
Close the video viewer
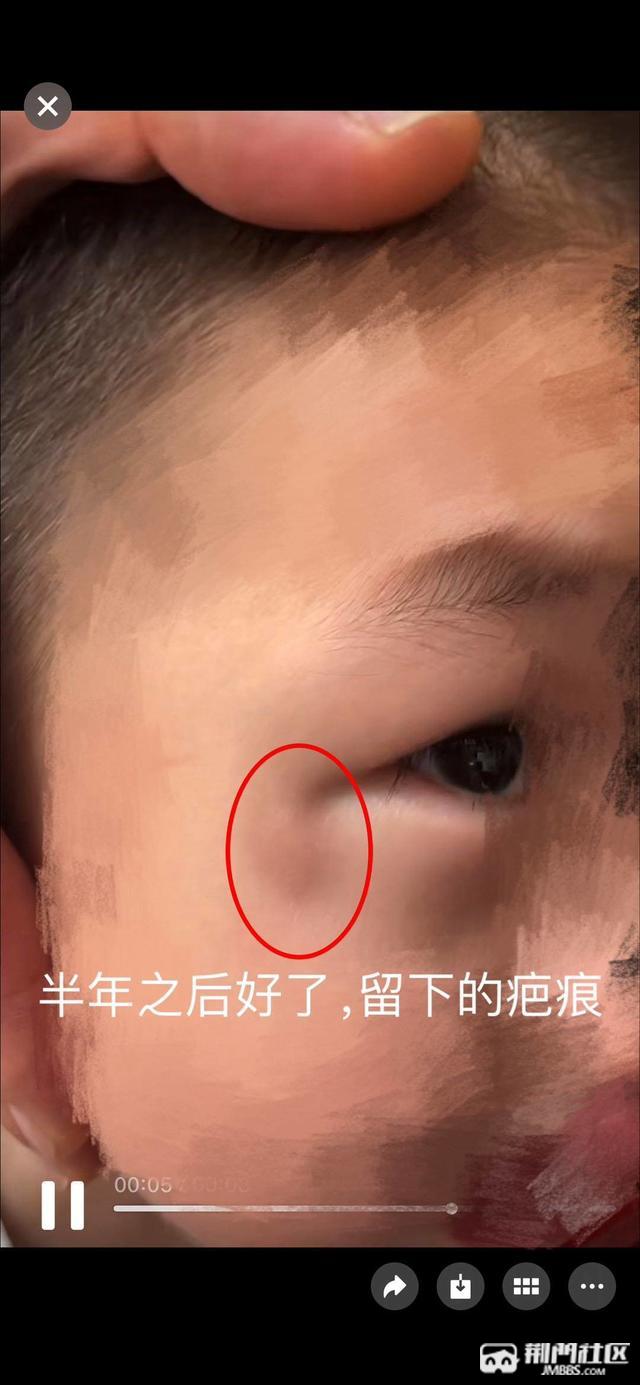coord(47,106)
